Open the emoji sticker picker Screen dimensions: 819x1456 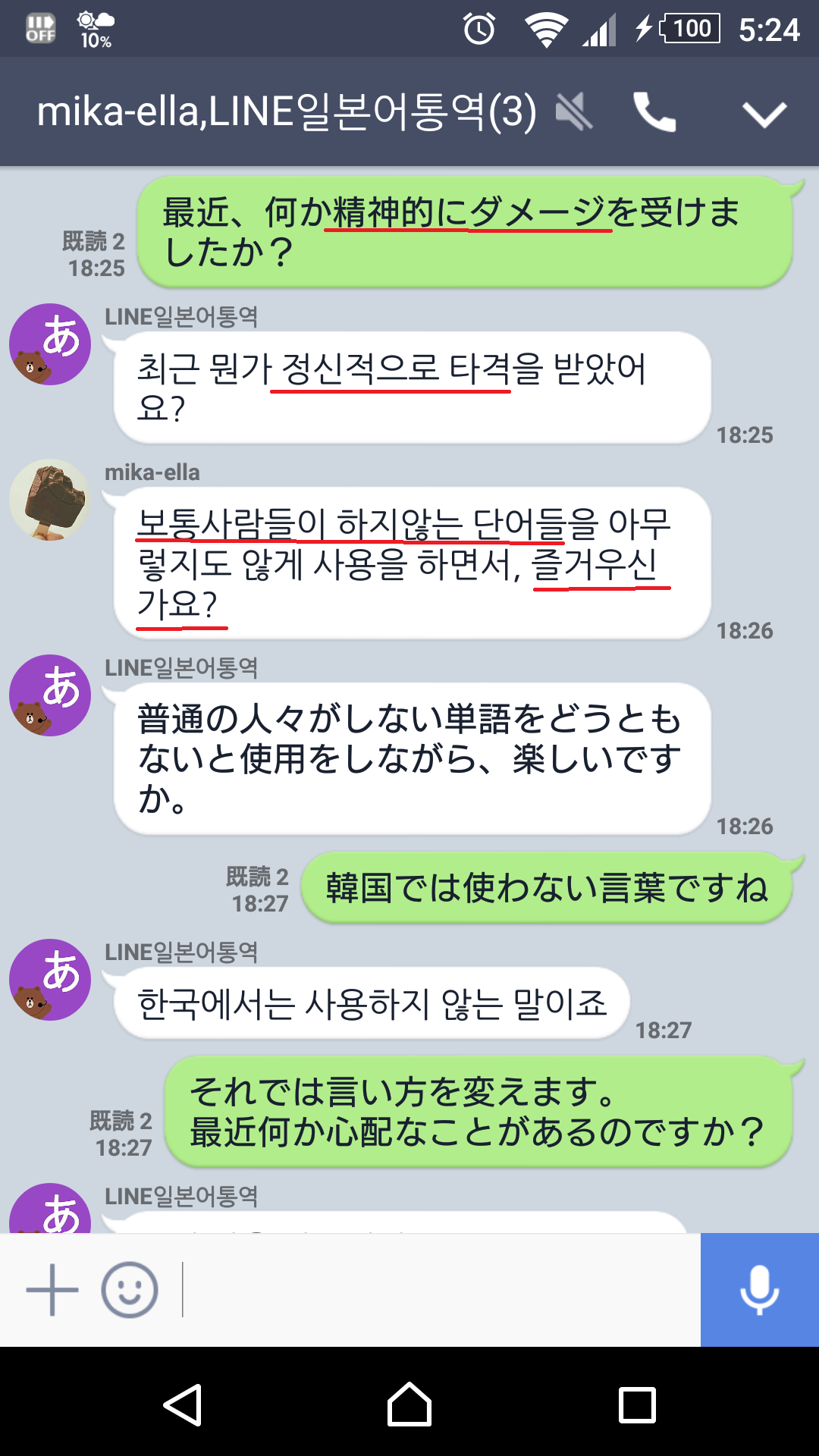click(x=130, y=1289)
